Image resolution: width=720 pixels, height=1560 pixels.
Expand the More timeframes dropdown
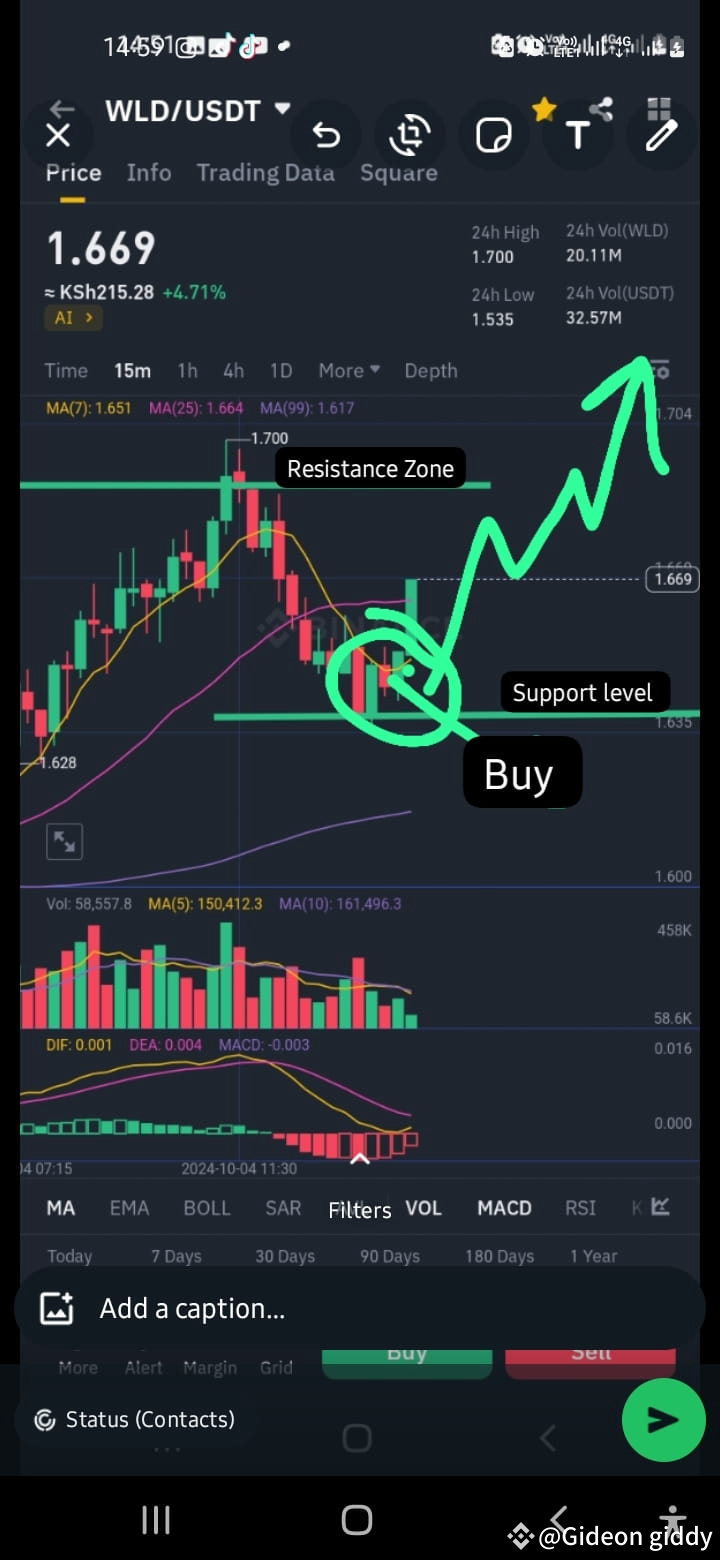[348, 370]
